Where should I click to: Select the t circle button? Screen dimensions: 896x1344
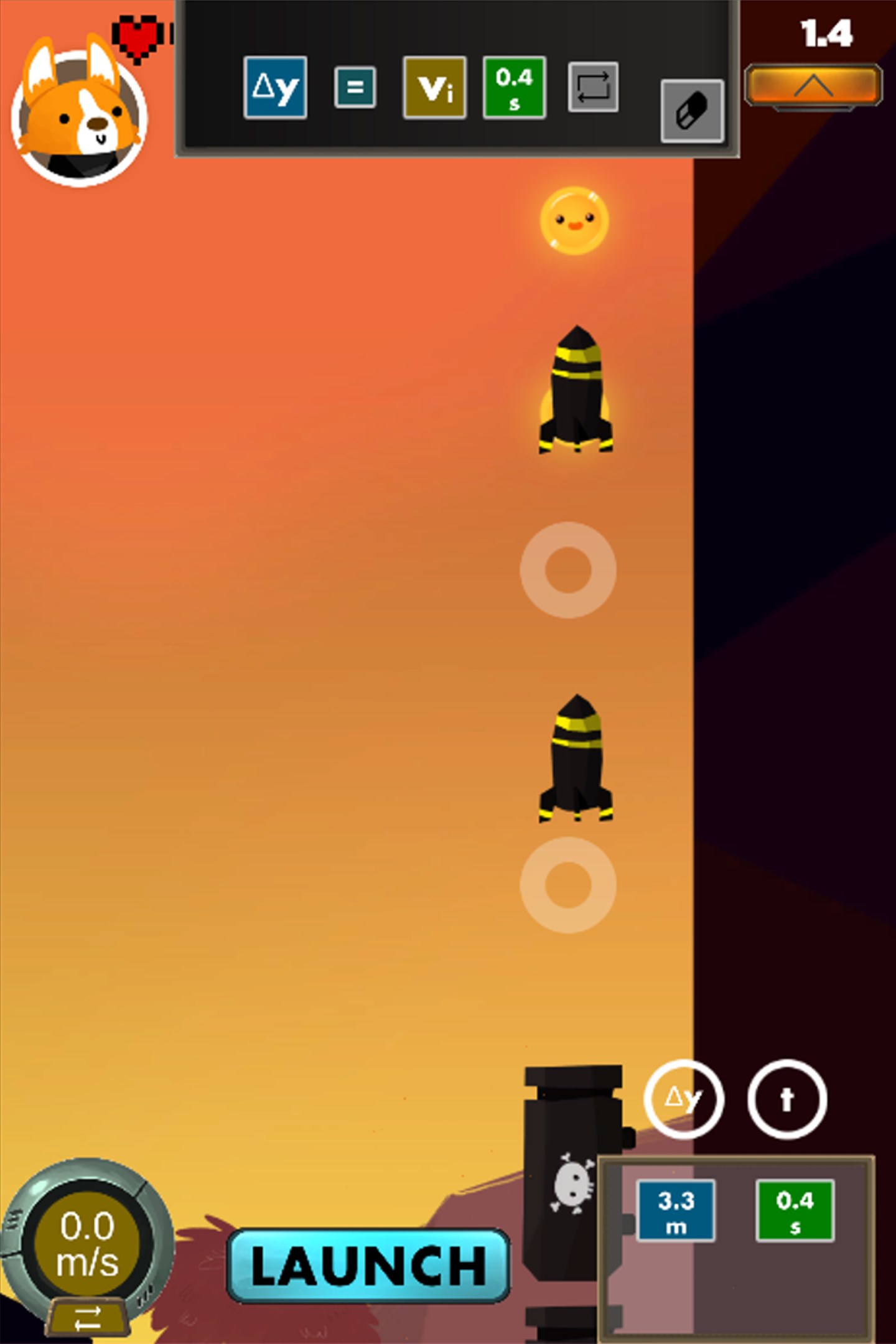coord(786,1099)
